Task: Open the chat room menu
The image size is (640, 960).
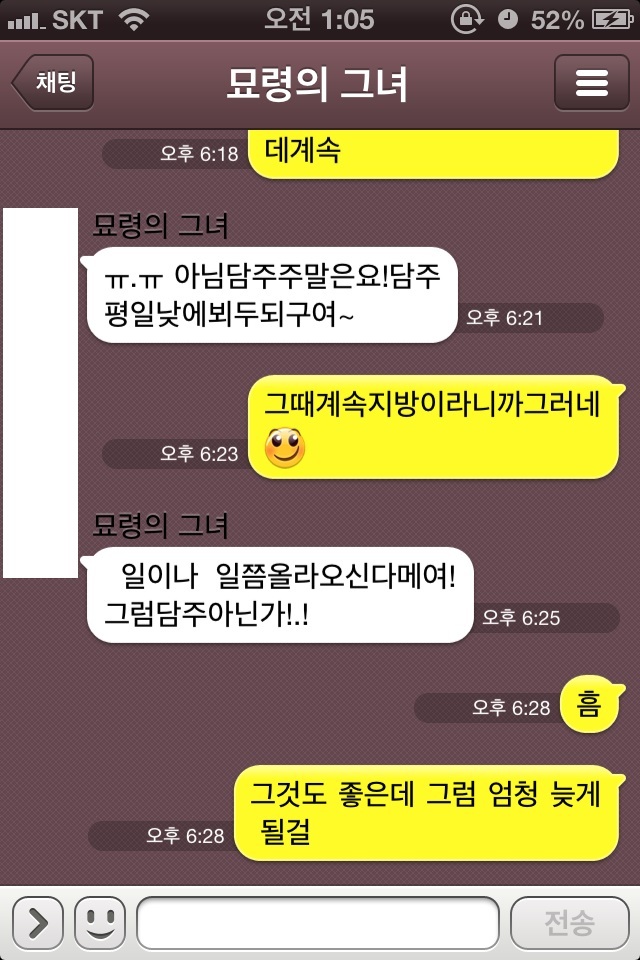Action: [591, 83]
